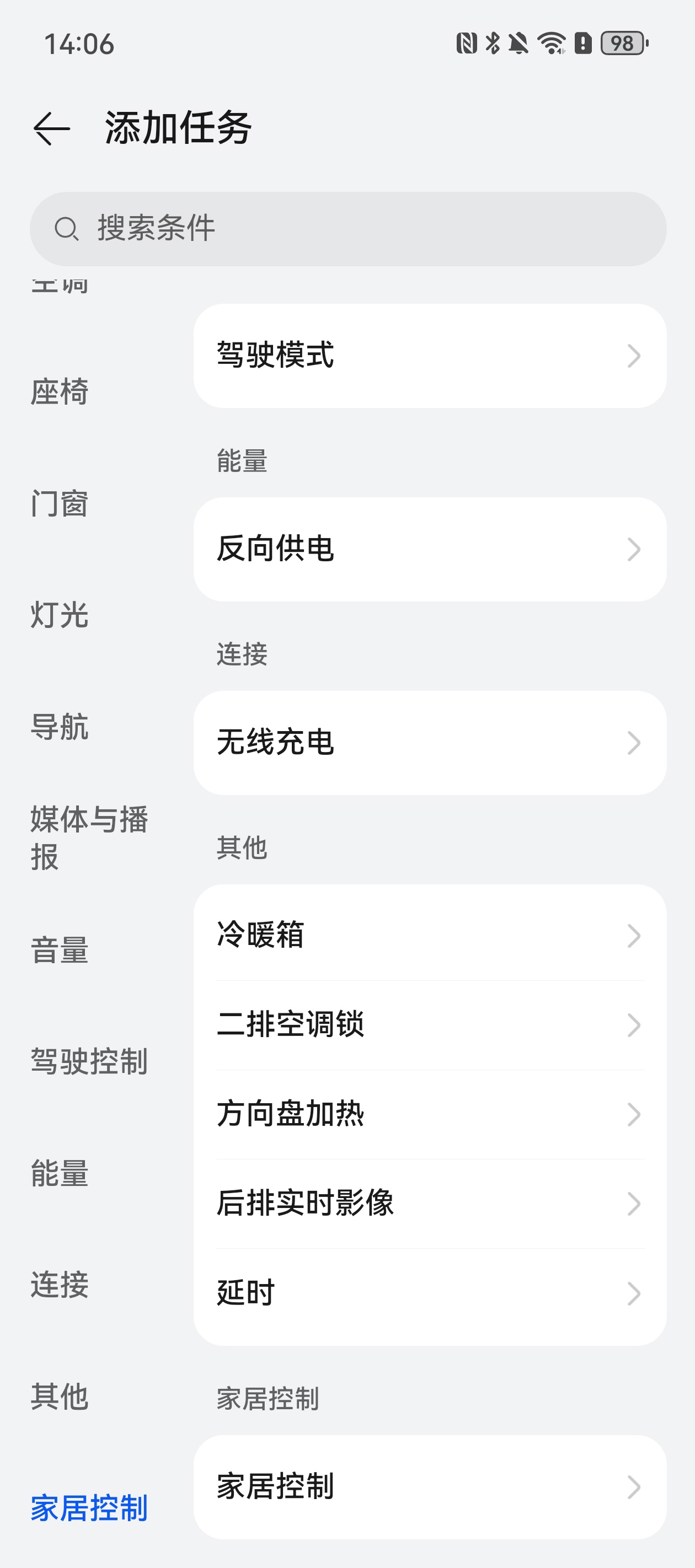Add the 延时 delay task
695x1568 pixels.
coord(430,1293)
